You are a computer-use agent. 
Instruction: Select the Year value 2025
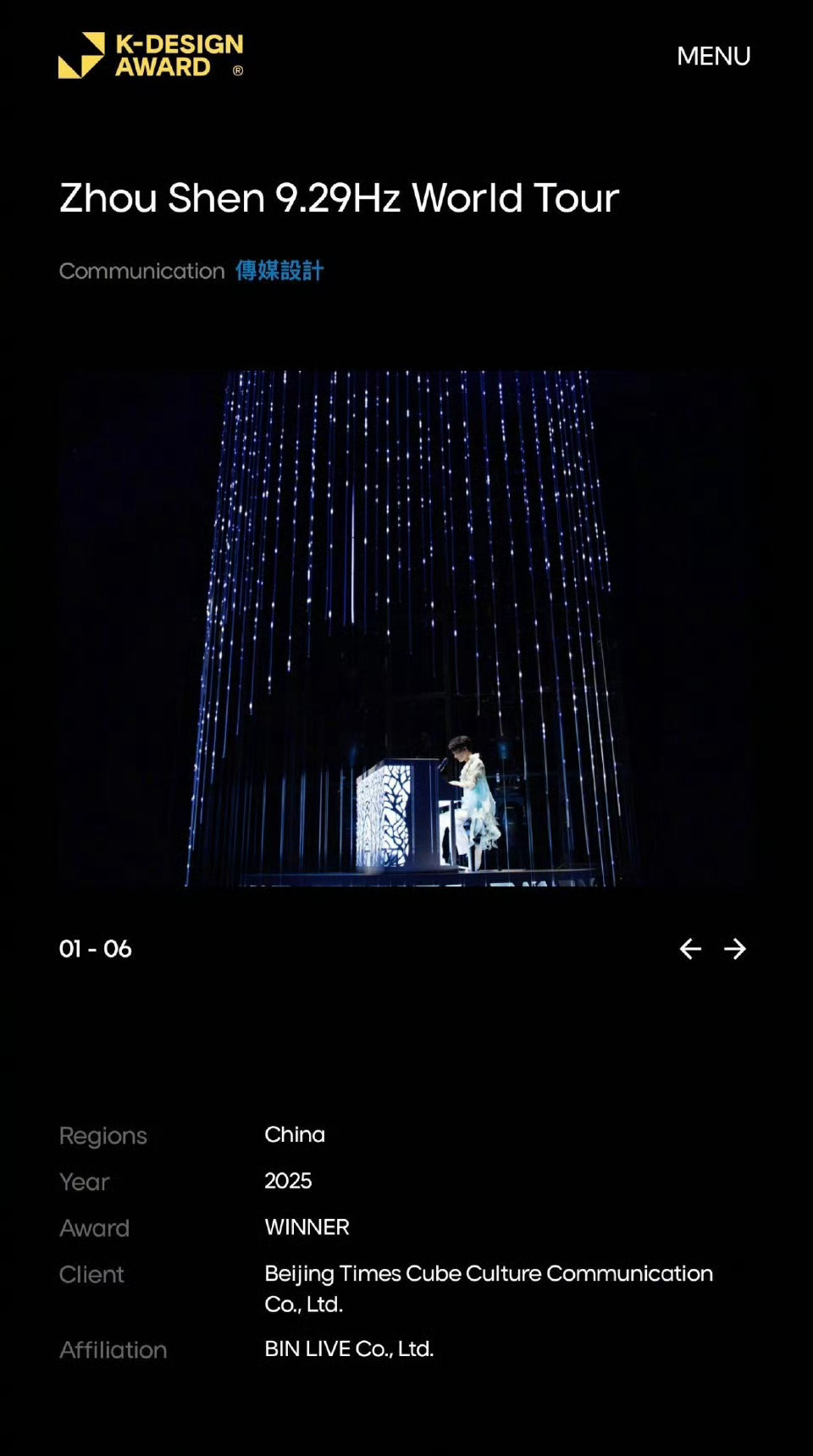point(288,1181)
